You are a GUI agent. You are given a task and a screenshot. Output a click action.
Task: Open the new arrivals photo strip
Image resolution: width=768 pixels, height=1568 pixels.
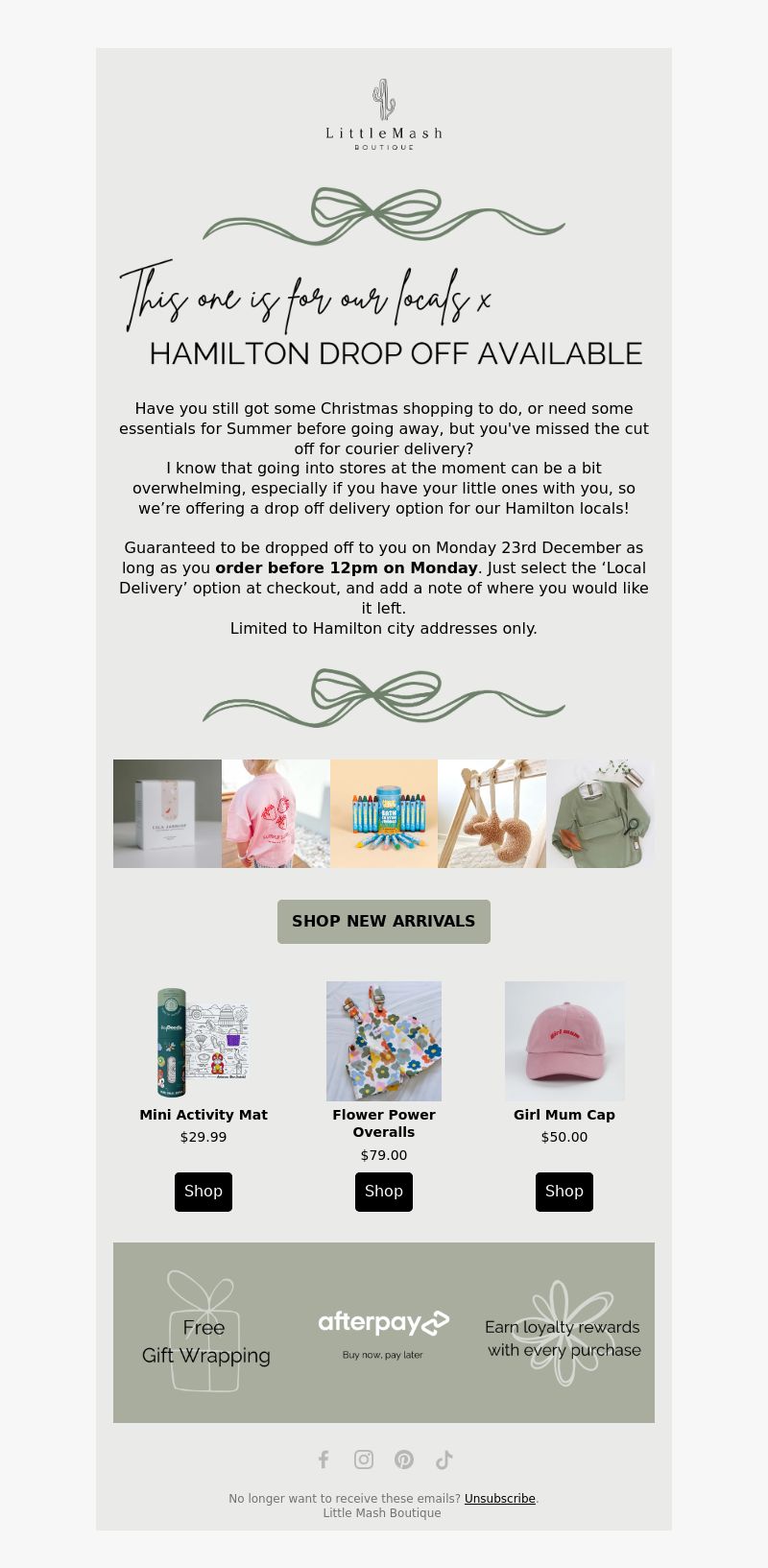[384, 814]
